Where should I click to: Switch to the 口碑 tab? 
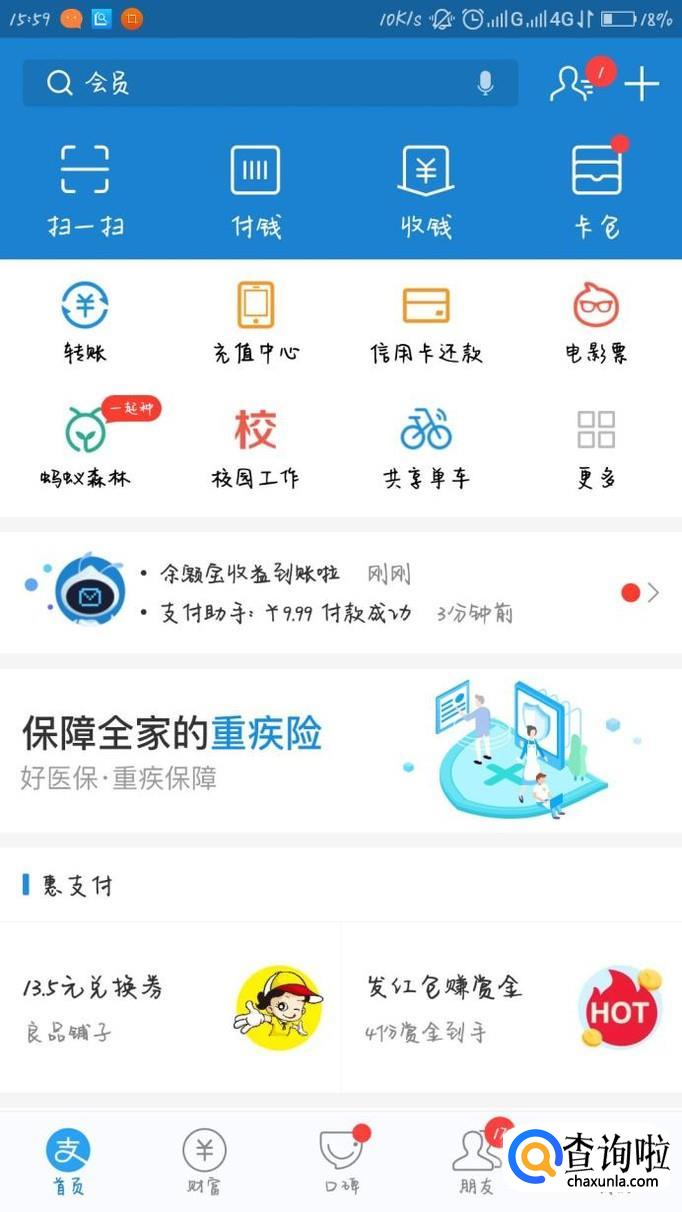click(341, 1160)
